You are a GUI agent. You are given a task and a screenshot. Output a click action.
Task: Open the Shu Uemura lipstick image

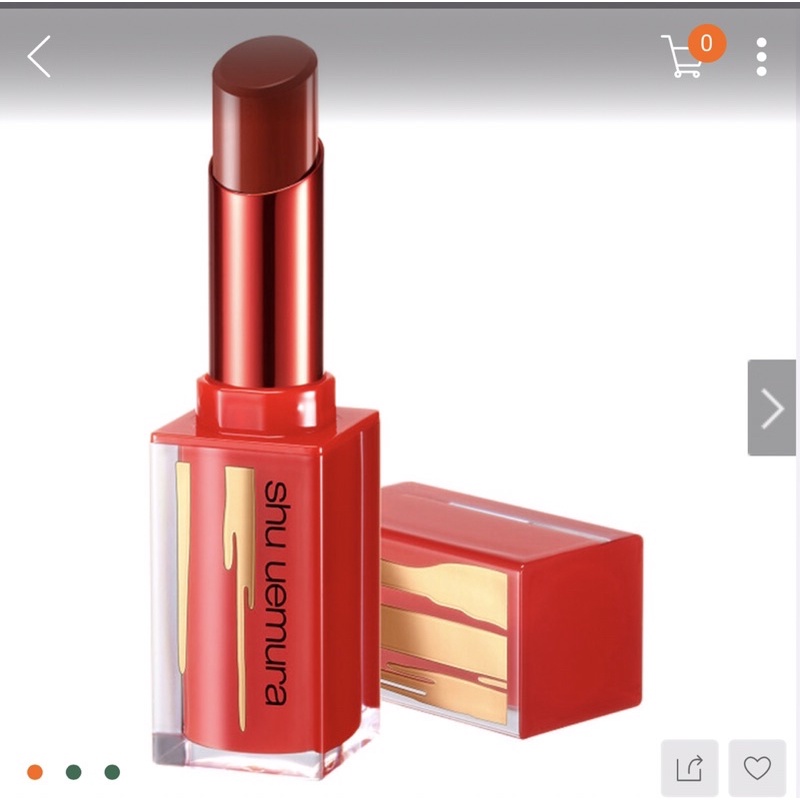click(400, 420)
